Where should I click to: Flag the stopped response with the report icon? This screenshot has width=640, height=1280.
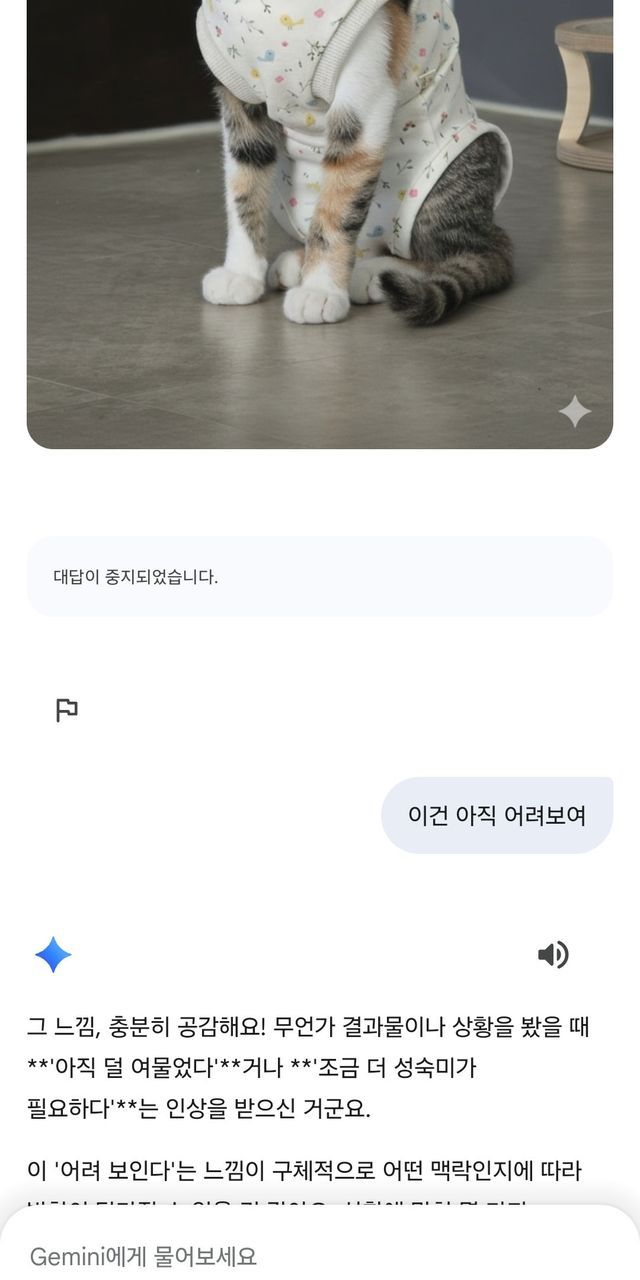[x=66, y=710]
